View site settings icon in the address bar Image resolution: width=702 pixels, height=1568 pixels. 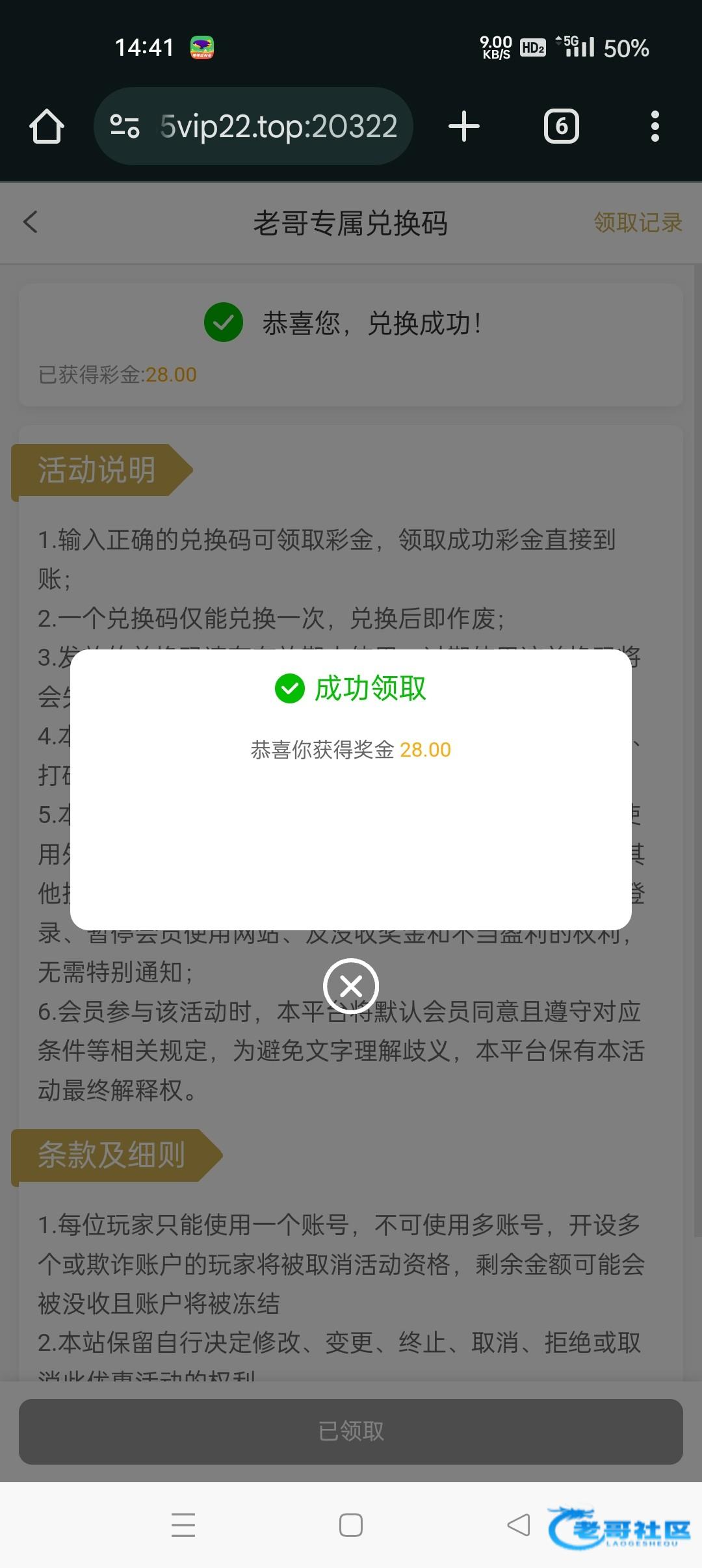tap(125, 126)
